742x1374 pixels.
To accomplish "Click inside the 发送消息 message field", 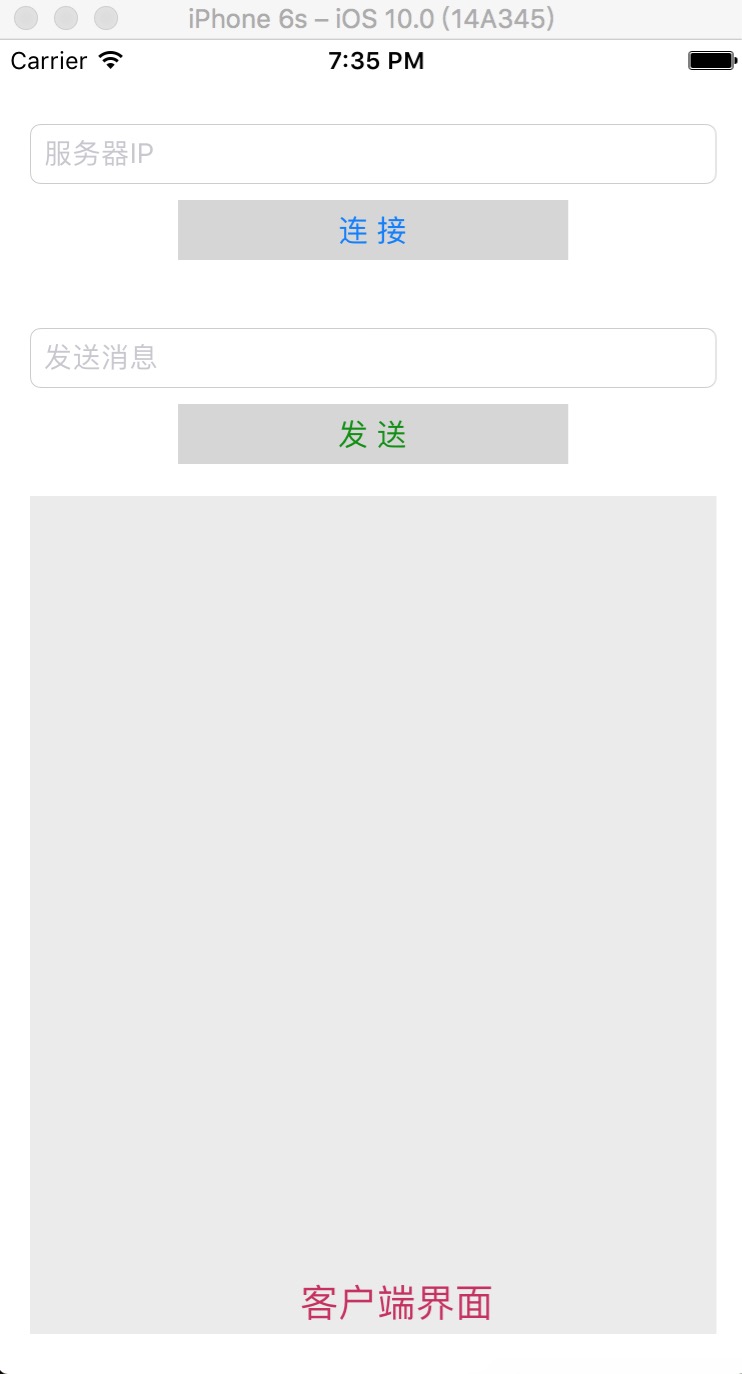I will click(x=372, y=357).
